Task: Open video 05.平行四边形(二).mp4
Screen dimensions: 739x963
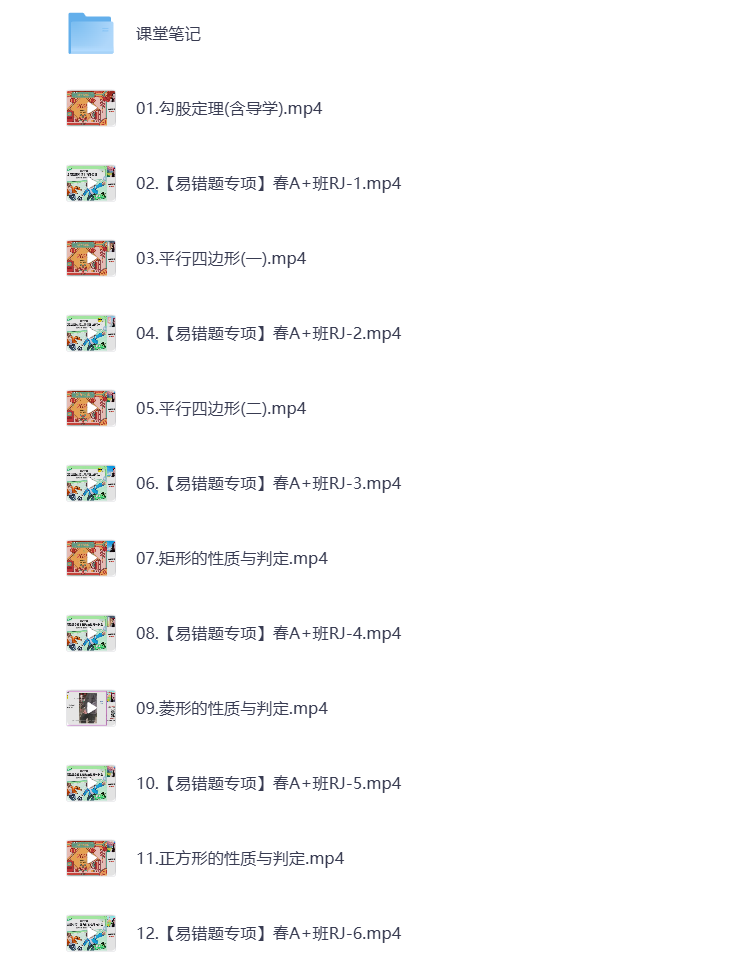Action: (x=220, y=409)
